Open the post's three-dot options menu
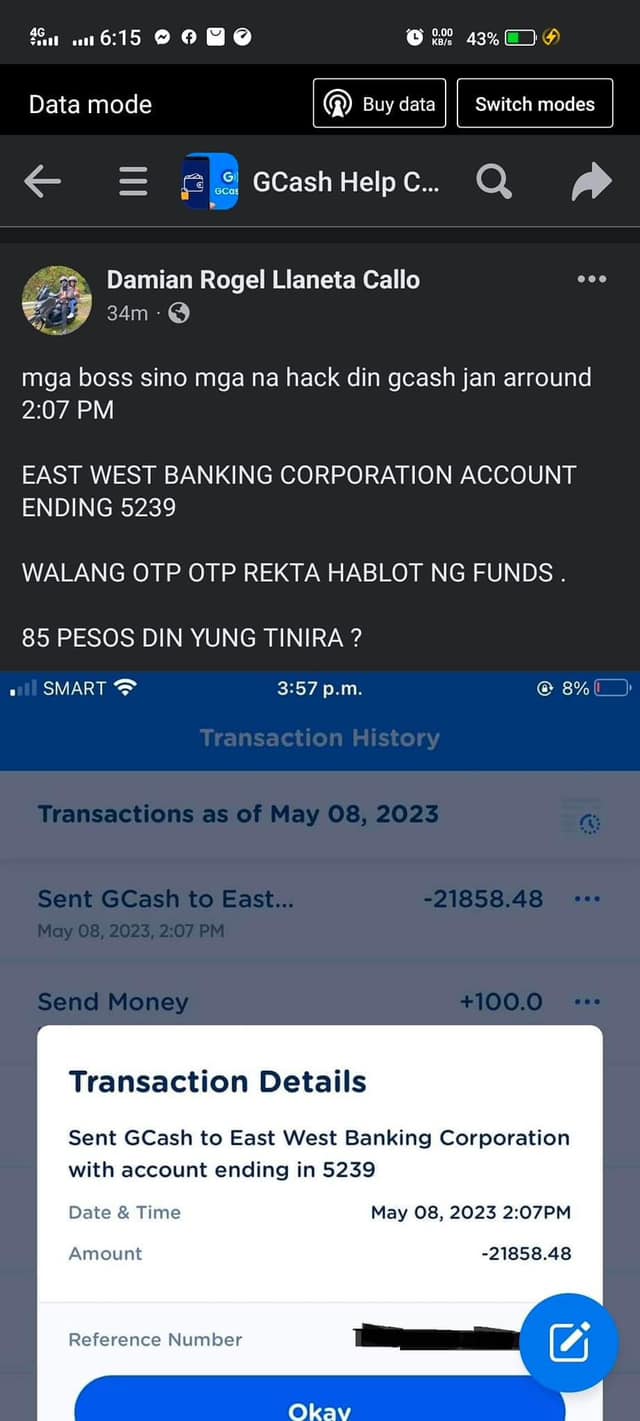 592,279
